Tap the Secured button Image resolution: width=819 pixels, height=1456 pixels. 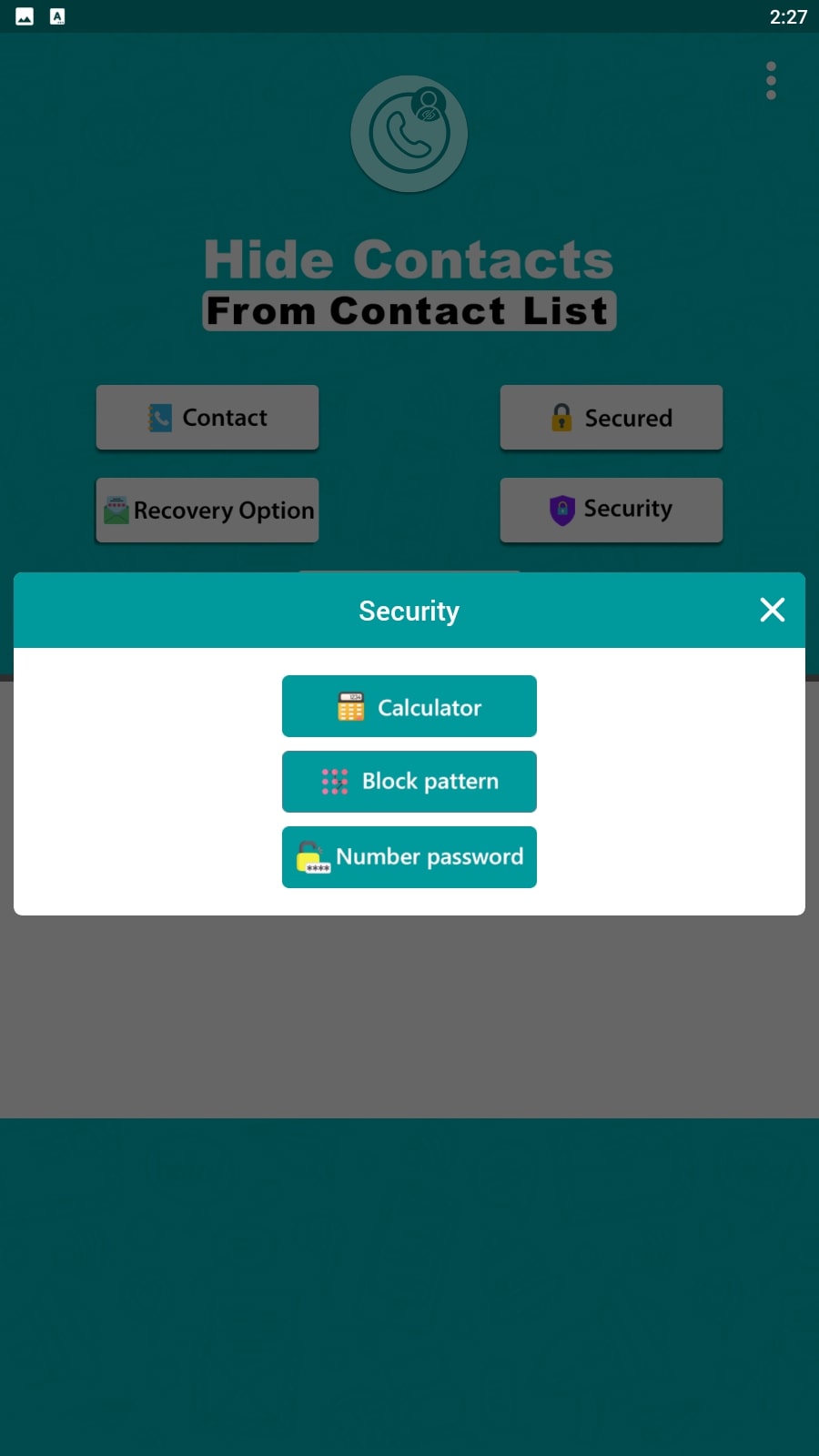point(612,417)
